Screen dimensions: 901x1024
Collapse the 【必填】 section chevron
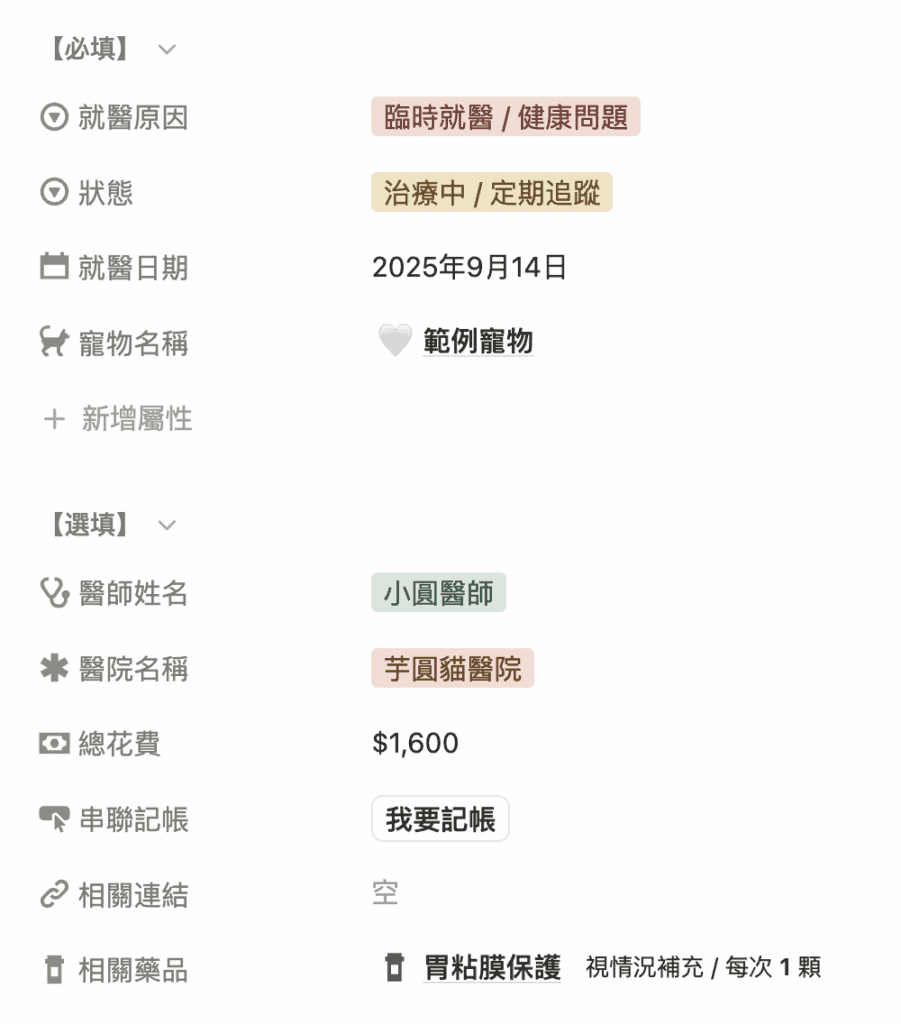tap(167, 49)
